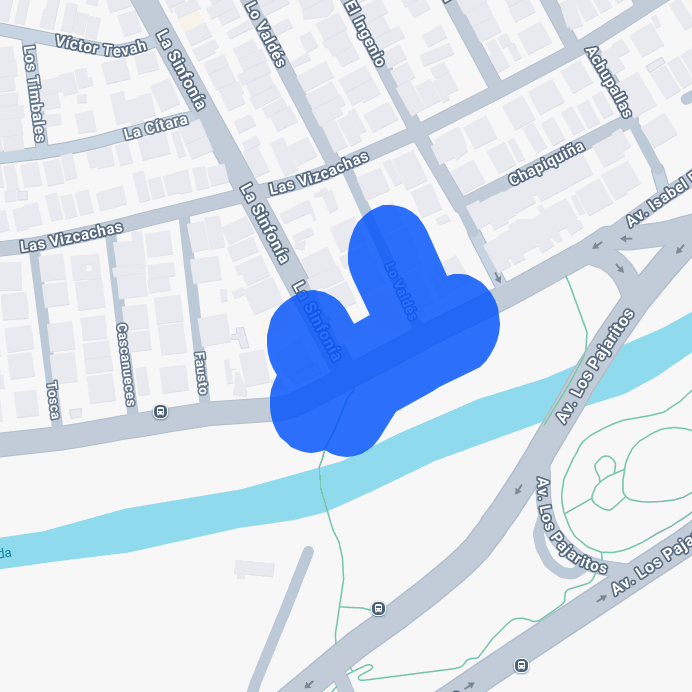Tap the bus stop marker beside Av. Los Pajaritos
The height and width of the screenshot is (692, 692).
(x=520, y=665)
